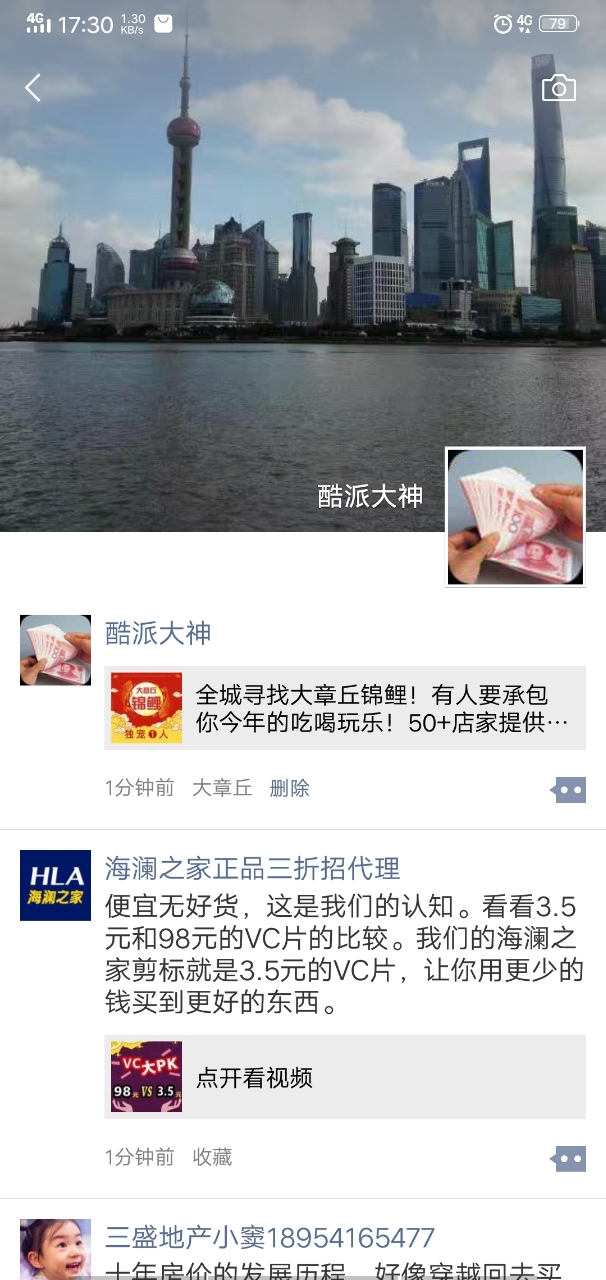Open the camera icon to post a moment
606x1280 pixels.
(x=559, y=88)
